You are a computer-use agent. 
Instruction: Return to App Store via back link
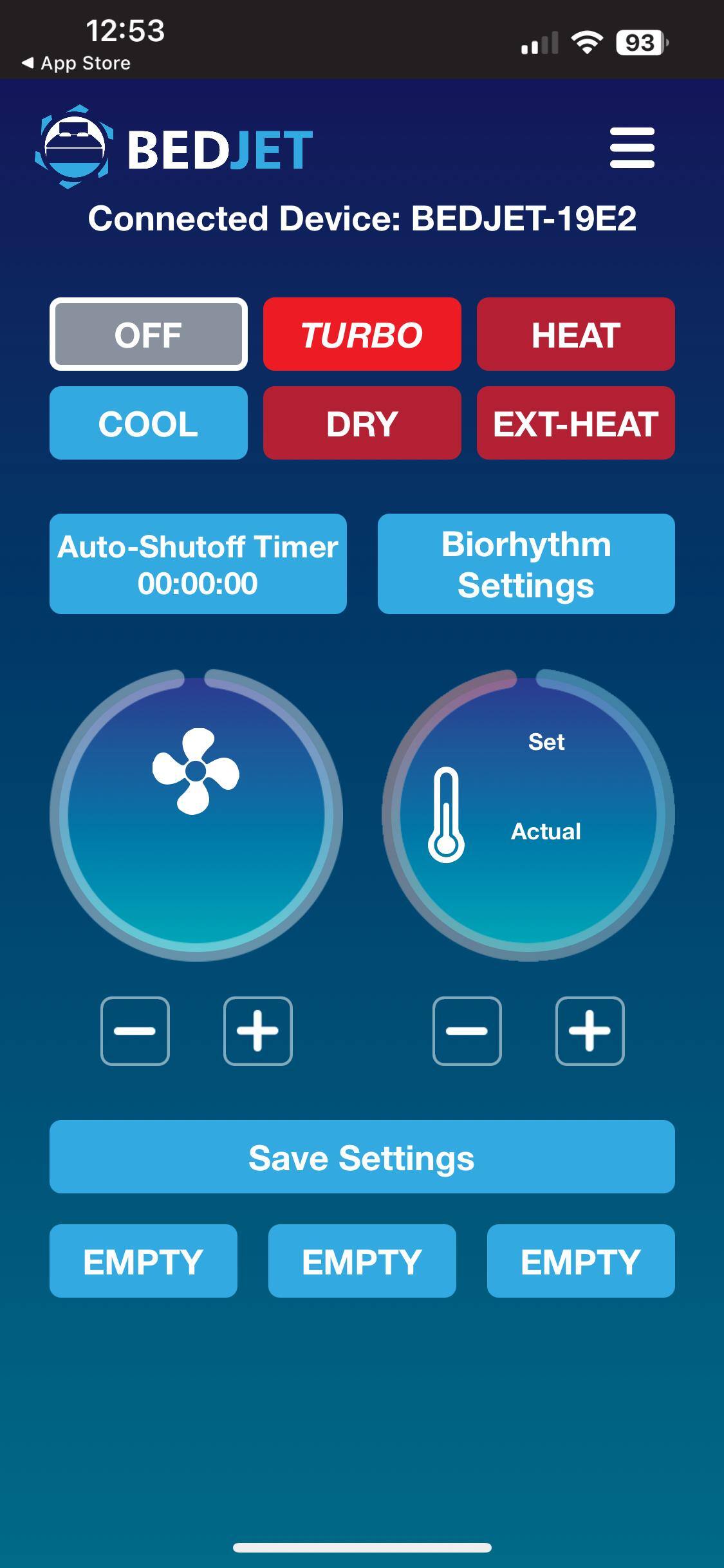click(x=76, y=63)
